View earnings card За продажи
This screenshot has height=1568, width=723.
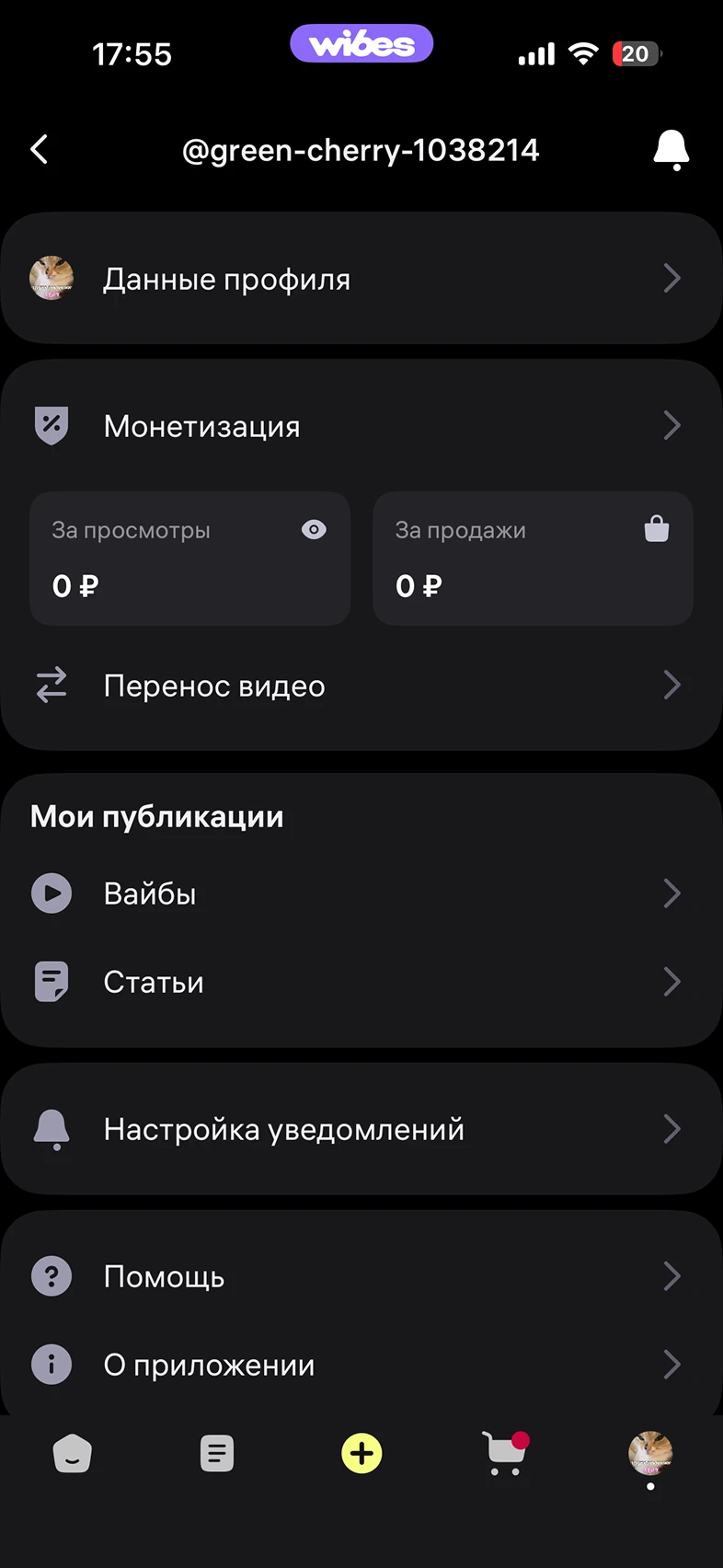pyautogui.click(x=533, y=559)
